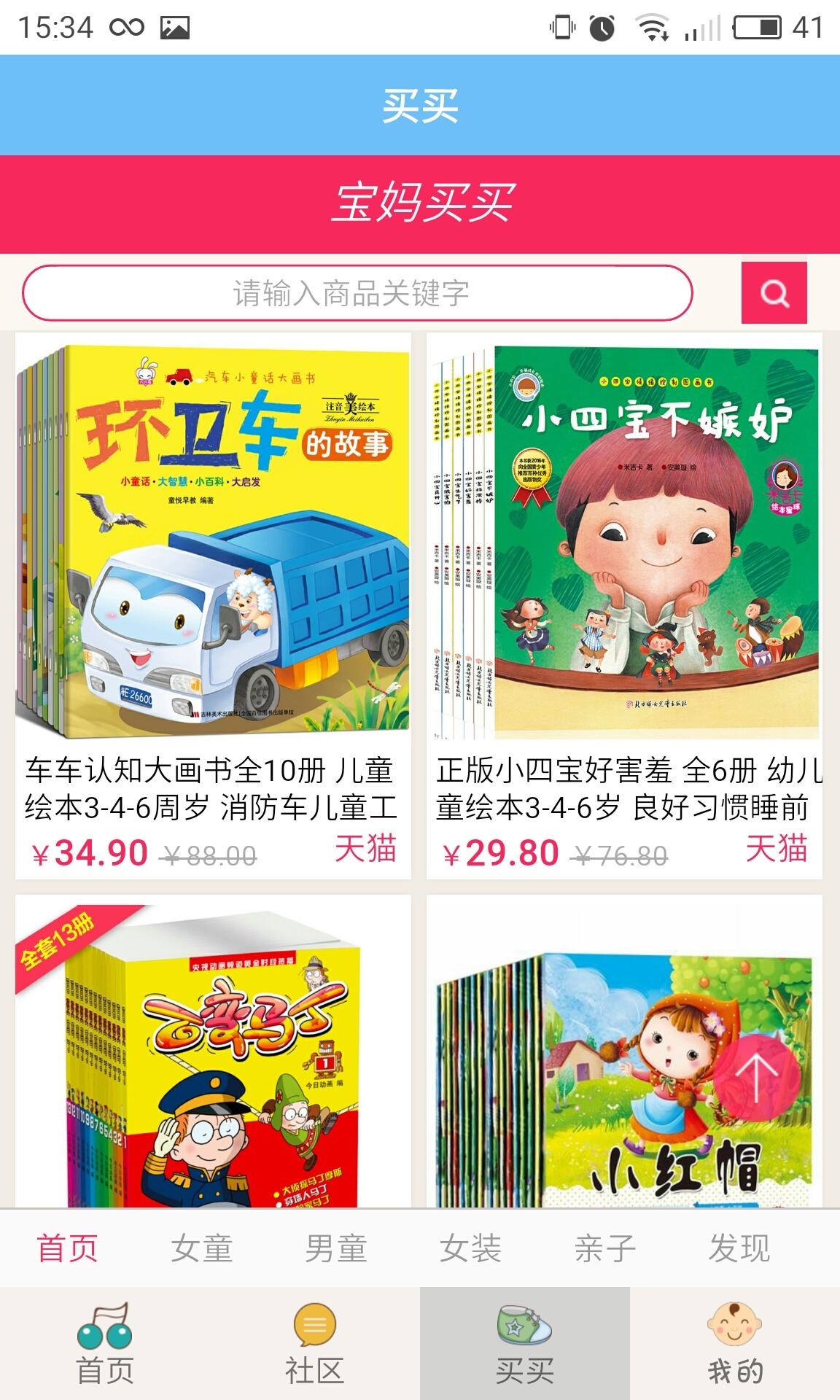Select the 首页 category tab
The width and height of the screenshot is (840, 1400).
67,1248
